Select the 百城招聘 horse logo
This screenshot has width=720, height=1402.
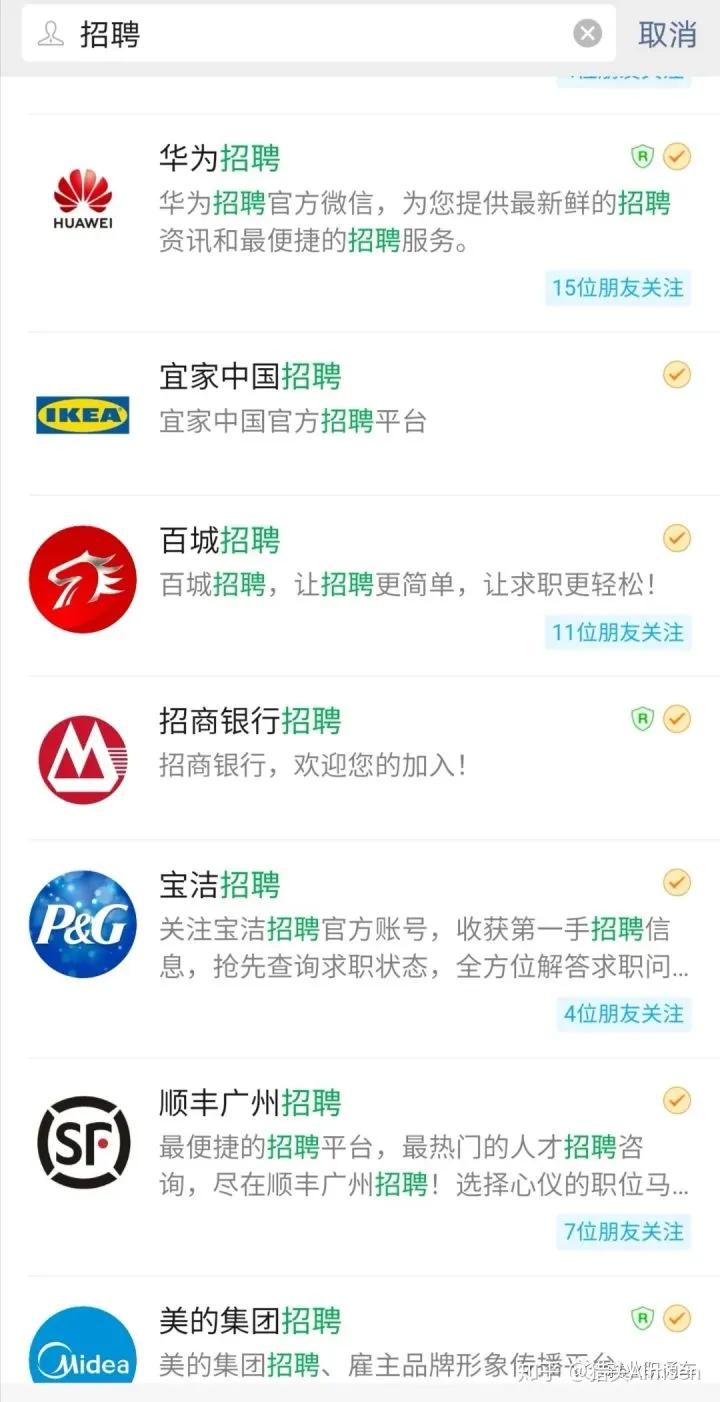tap(83, 578)
